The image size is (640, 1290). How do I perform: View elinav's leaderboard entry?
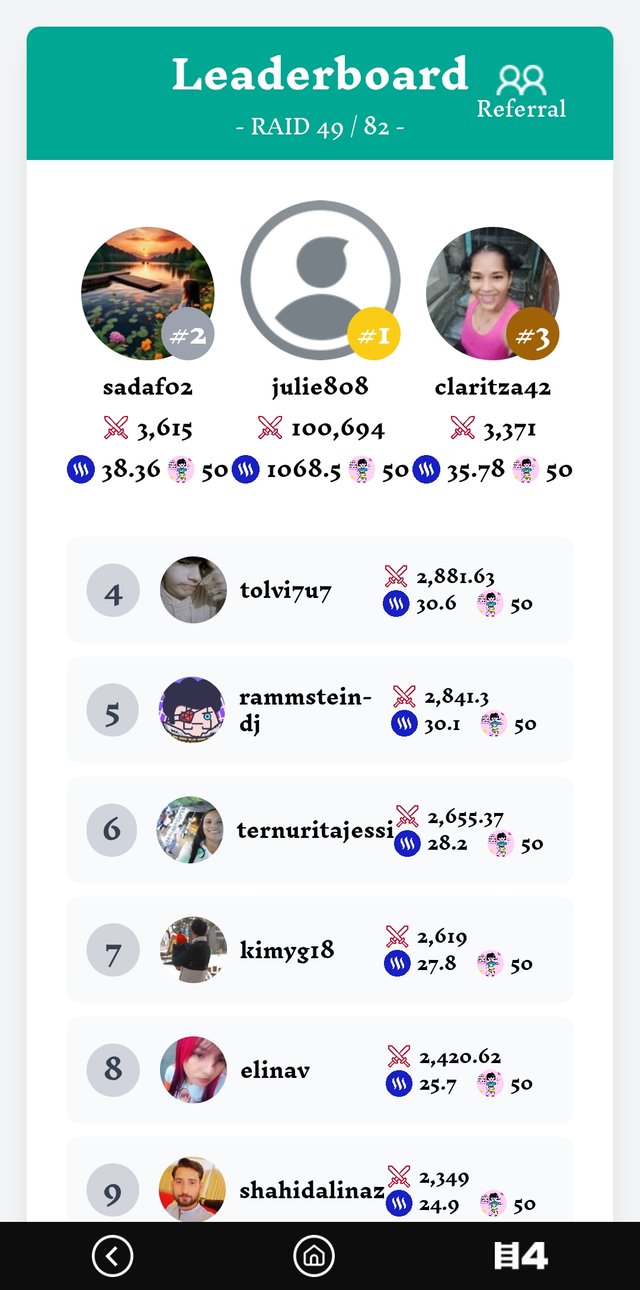coord(320,1070)
